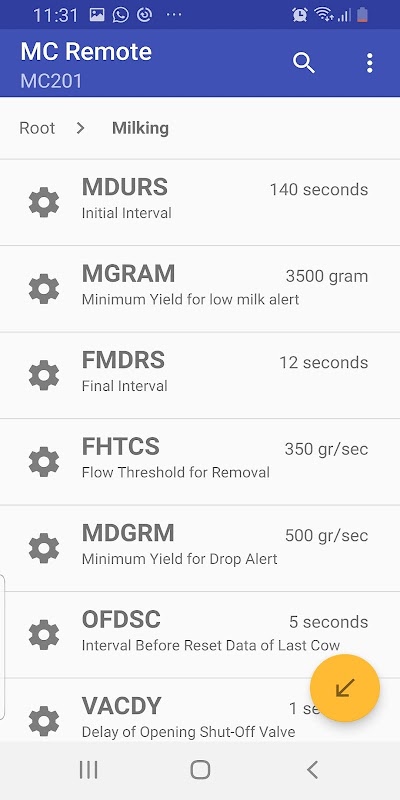Open the VACDY shut-off valve delay
Image resolution: width=400 pixels, height=800 pixels.
pyautogui.click(x=200, y=710)
